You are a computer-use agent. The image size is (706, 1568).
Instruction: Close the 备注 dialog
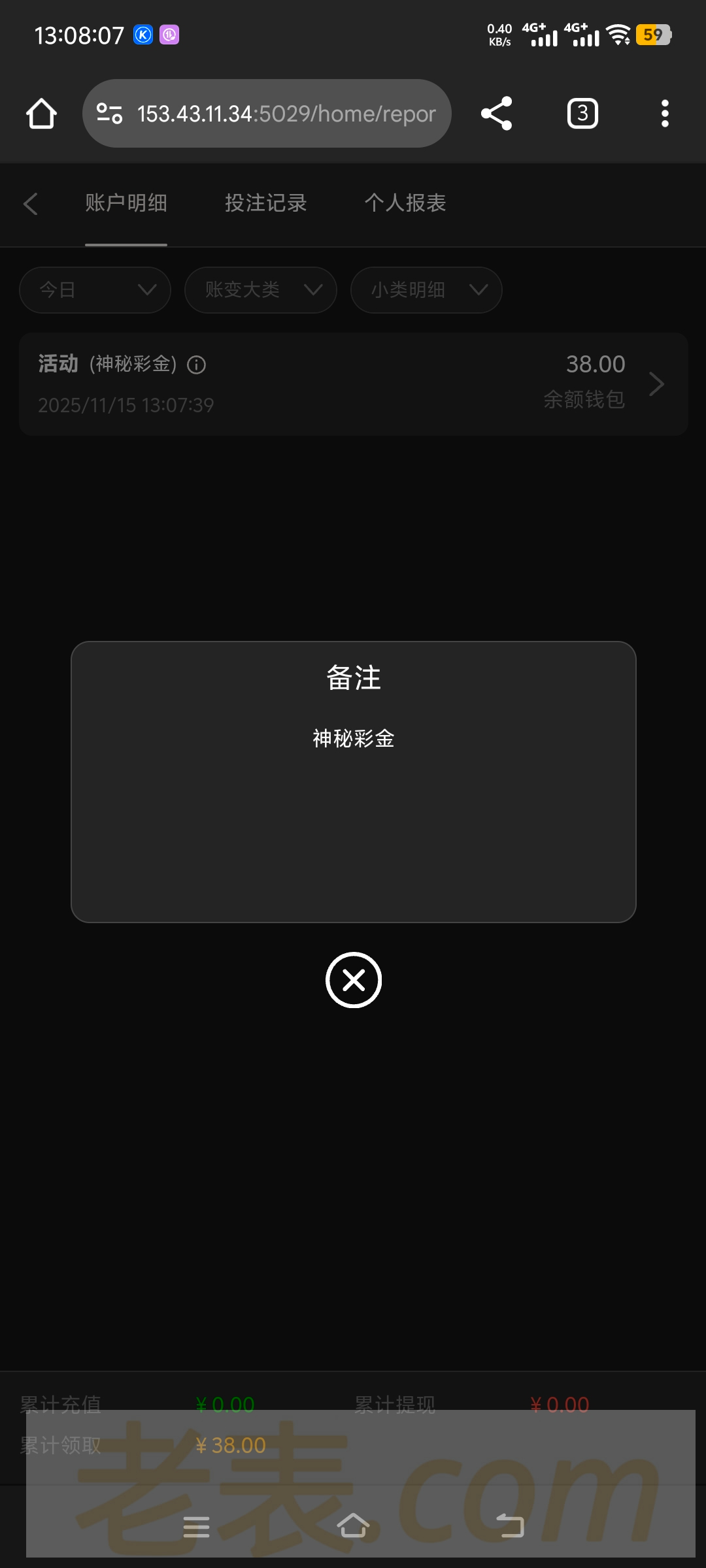pyautogui.click(x=353, y=980)
